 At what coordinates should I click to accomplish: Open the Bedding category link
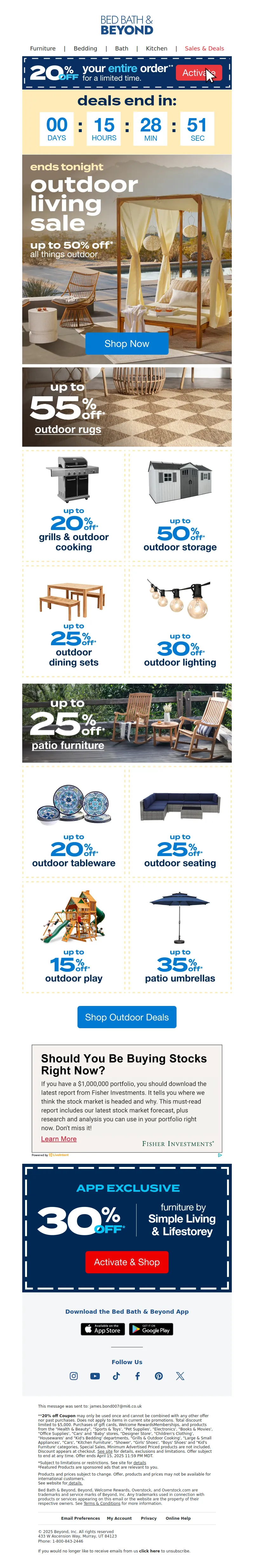[85, 49]
